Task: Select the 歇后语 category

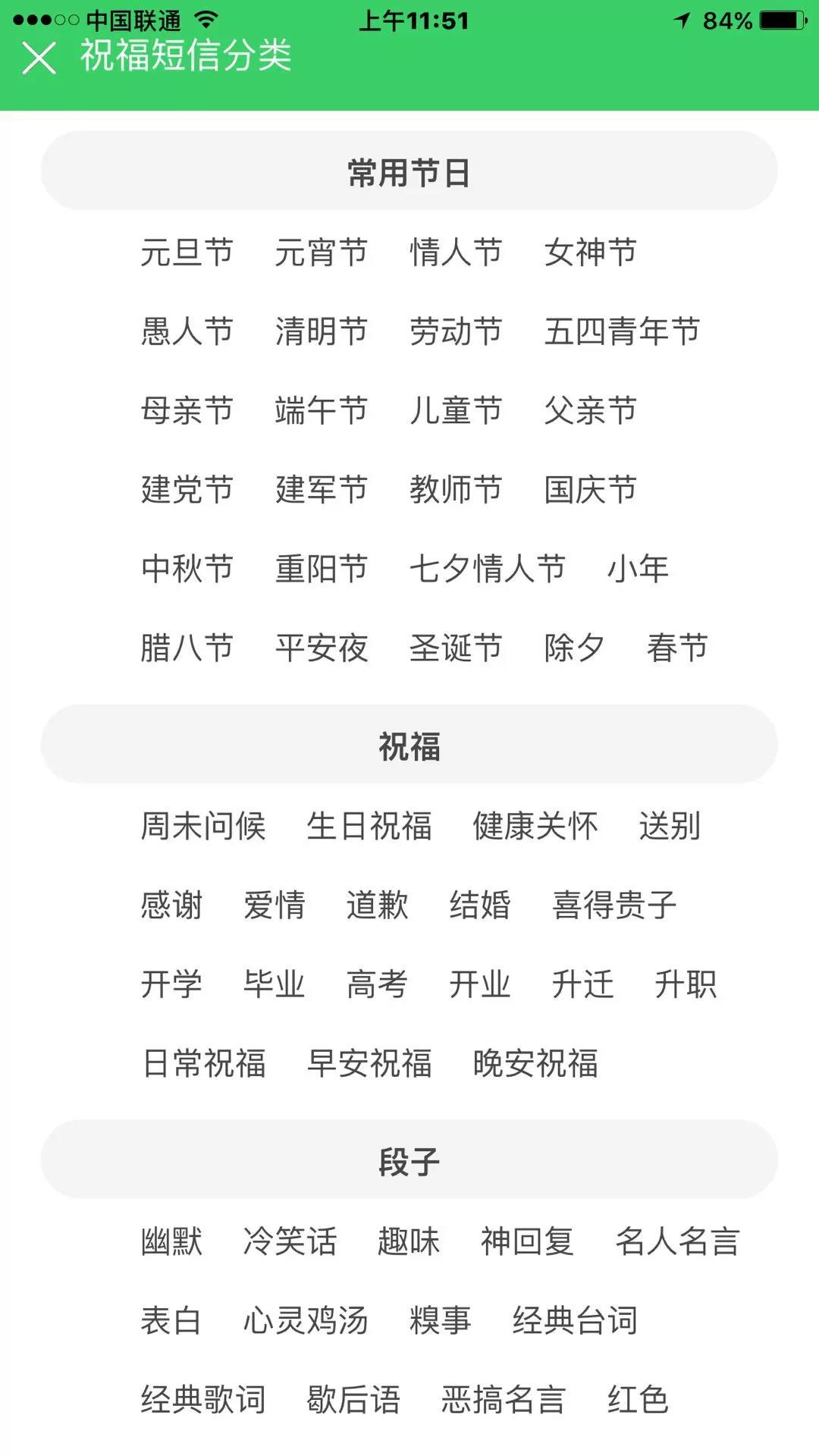Action: click(353, 1399)
